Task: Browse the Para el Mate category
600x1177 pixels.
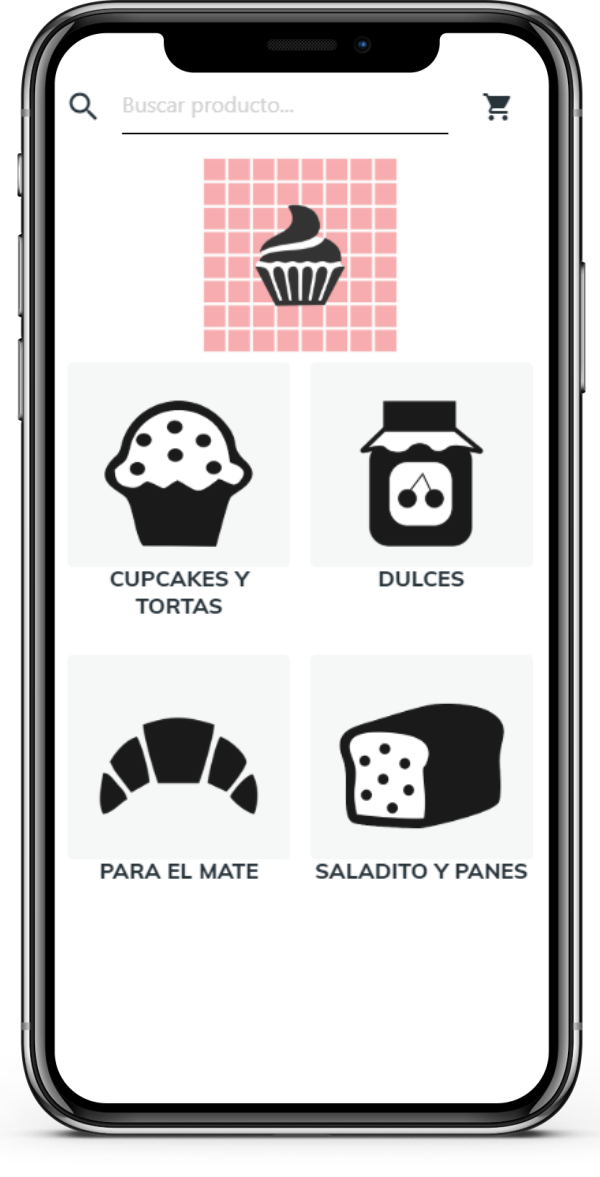Action: pyautogui.click(x=179, y=758)
